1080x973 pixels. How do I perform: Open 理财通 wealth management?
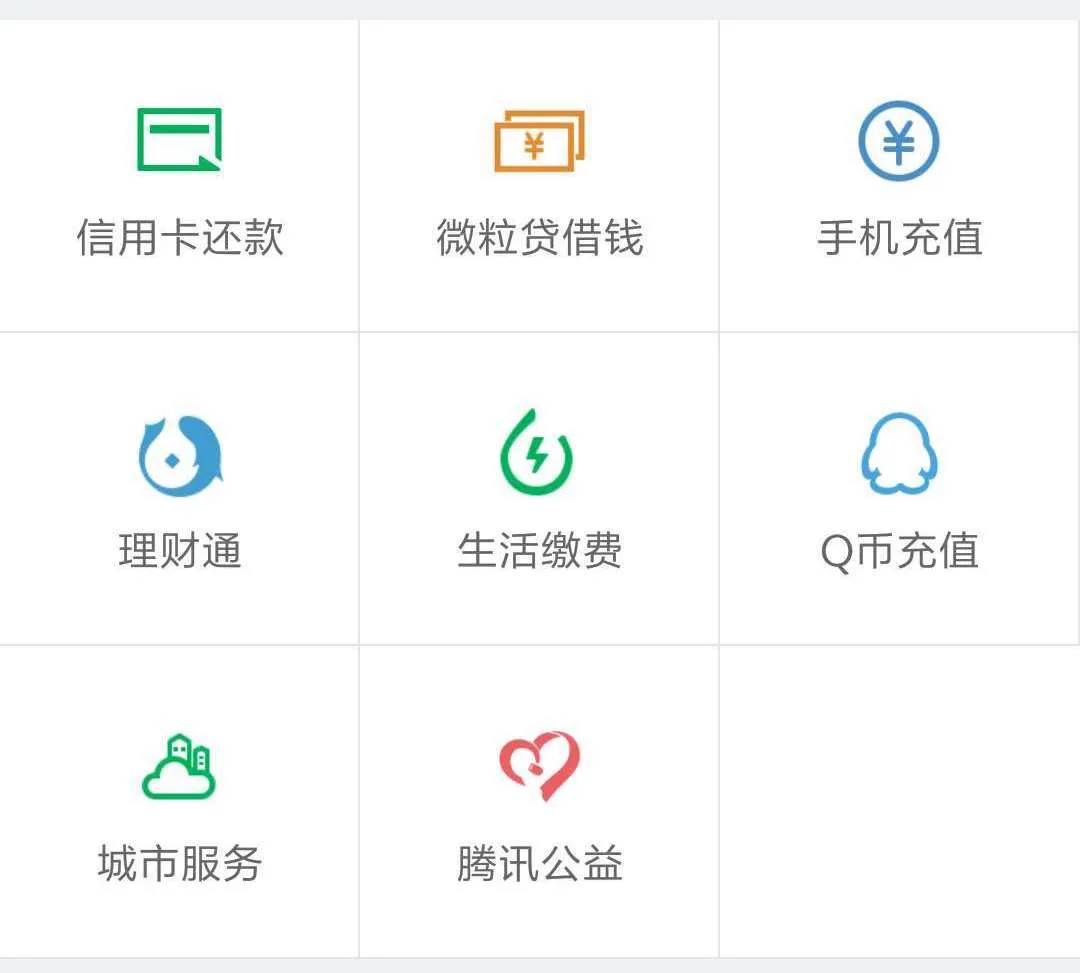tap(179, 490)
